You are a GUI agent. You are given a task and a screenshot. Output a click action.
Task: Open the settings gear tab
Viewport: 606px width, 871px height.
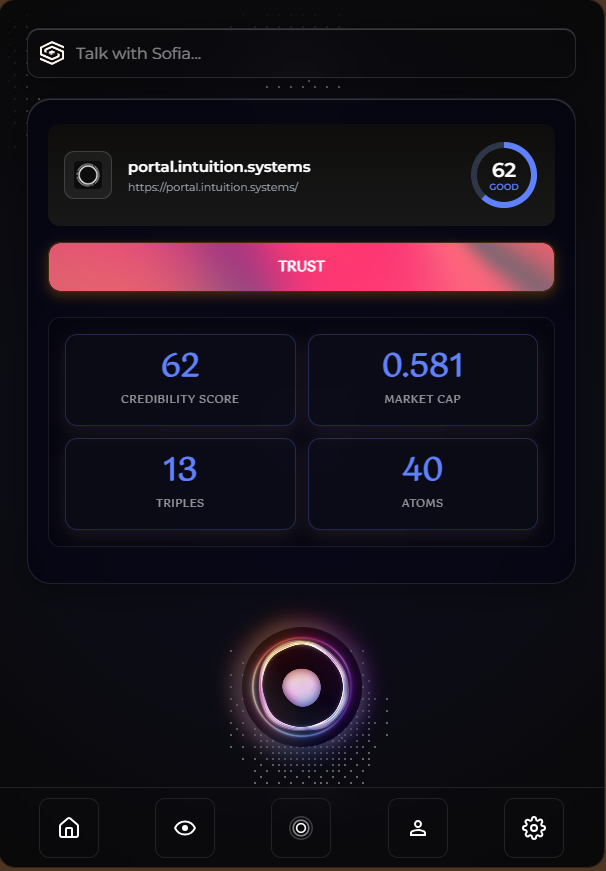point(534,828)
